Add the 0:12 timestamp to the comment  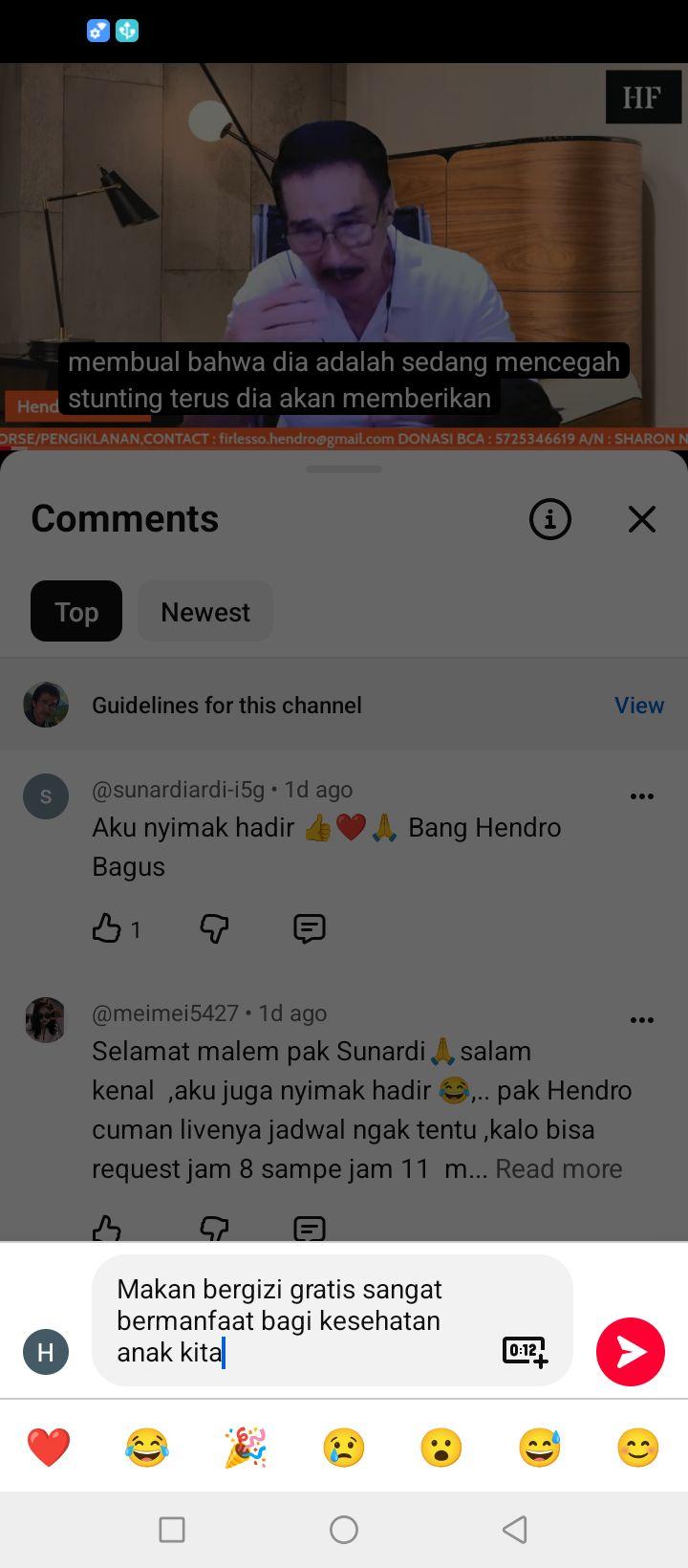pos(525,1352)
